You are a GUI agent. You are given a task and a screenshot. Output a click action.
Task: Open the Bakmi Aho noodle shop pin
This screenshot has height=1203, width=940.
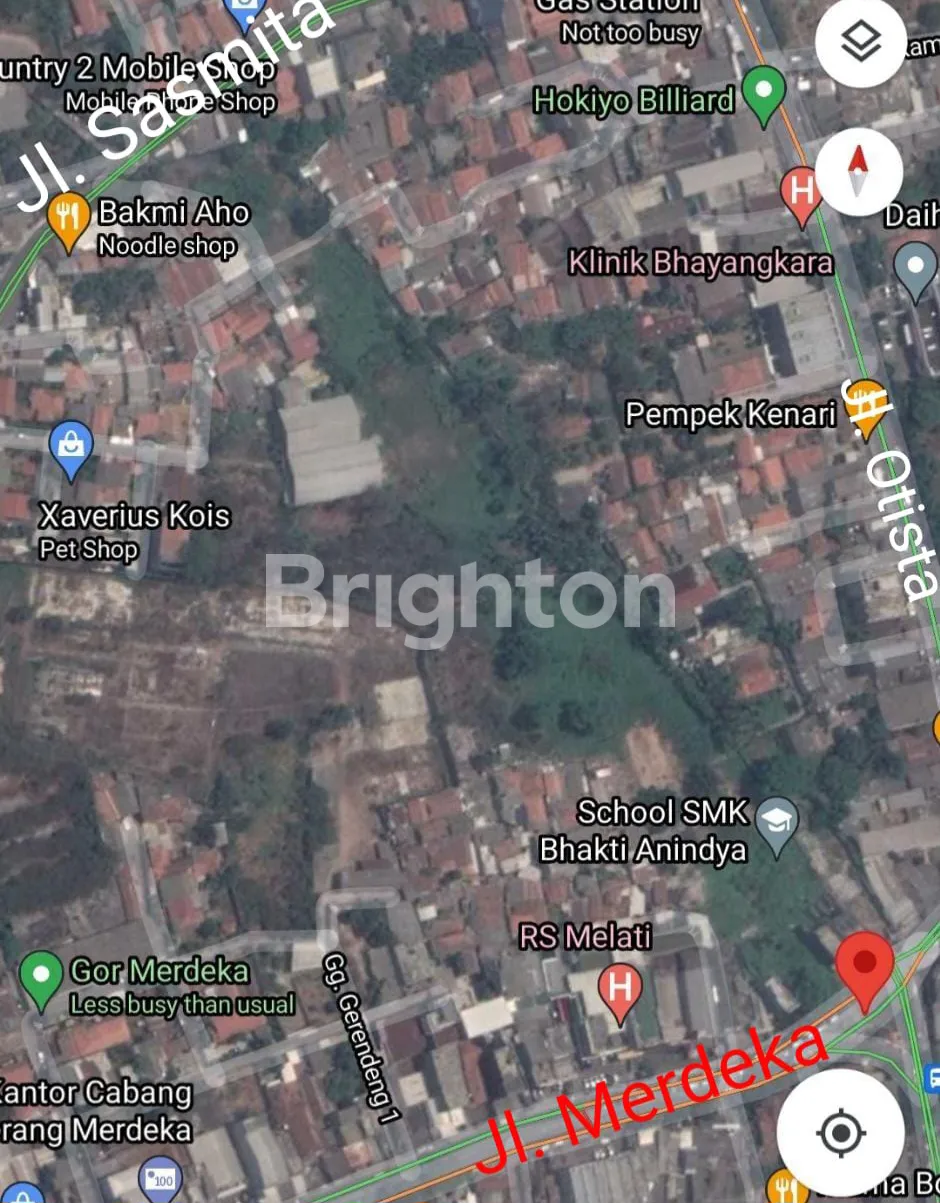click(x=68, y=219)
